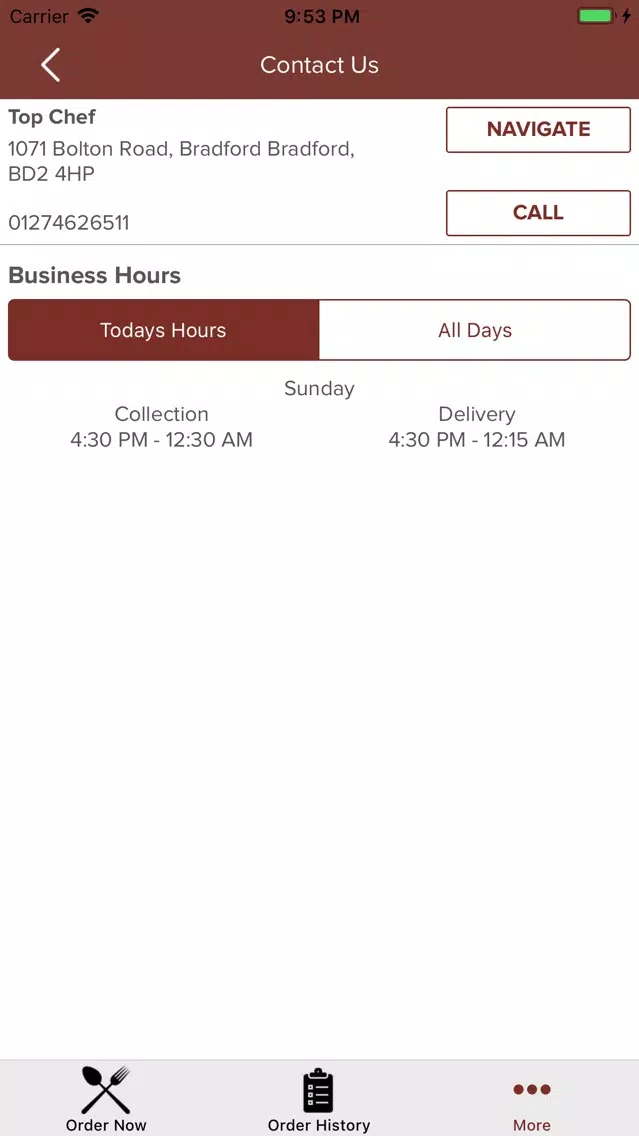Switch to All Days hours

tap(475, 330)
